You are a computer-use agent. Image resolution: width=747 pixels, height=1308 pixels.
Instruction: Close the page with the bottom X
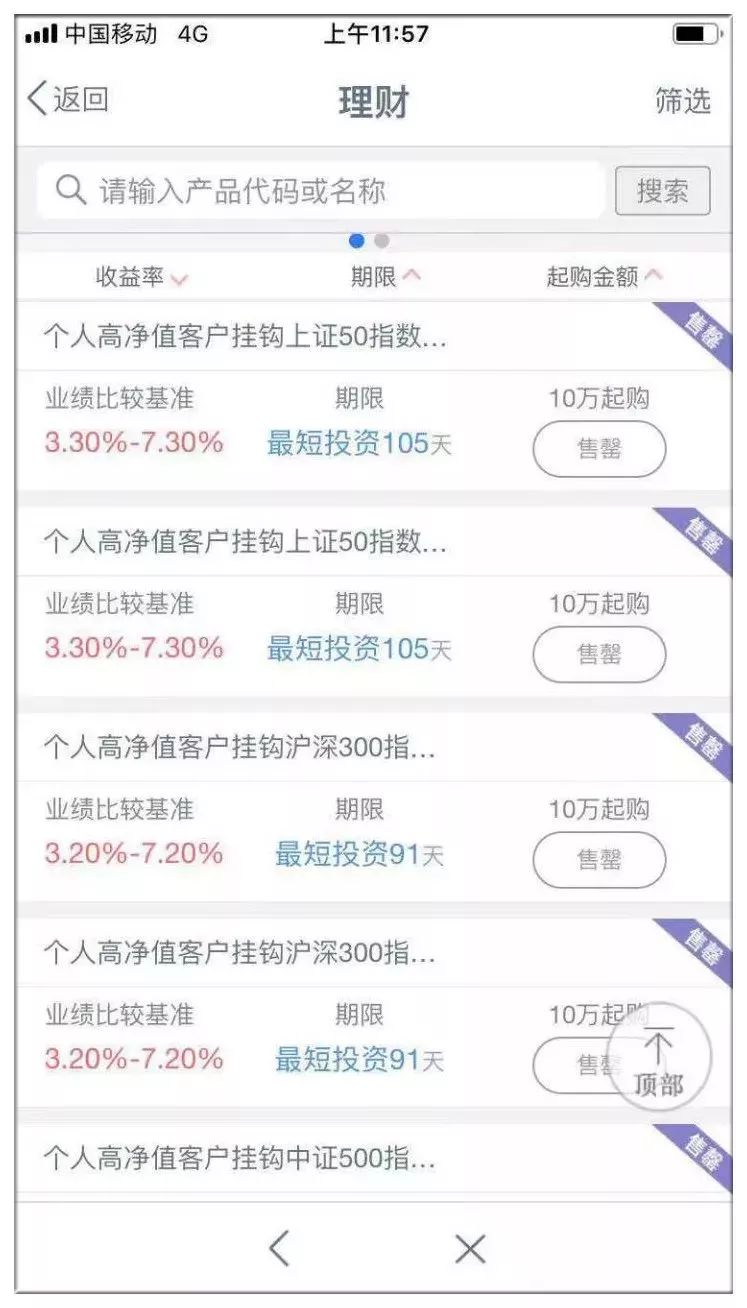(469, 1248)
